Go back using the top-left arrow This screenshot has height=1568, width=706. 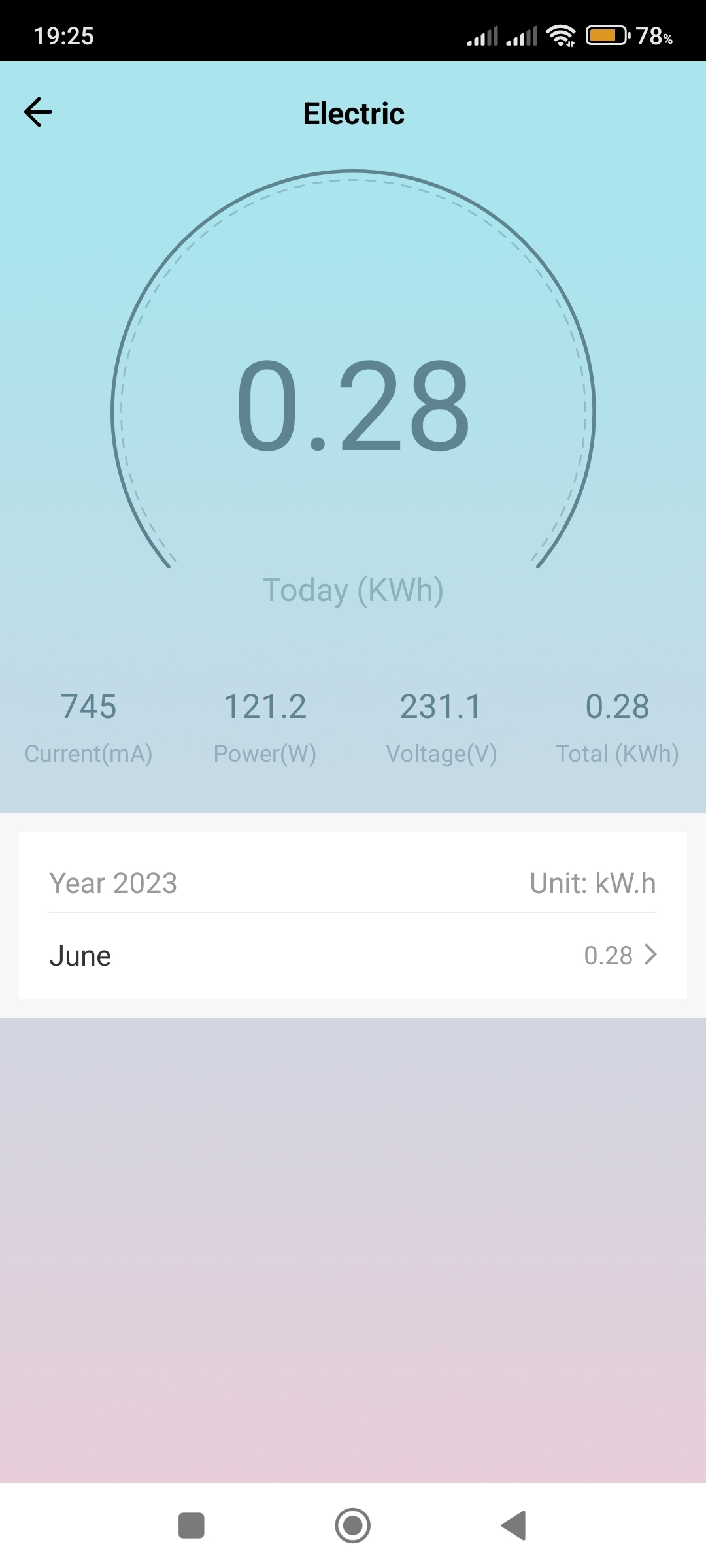point(38,112)
